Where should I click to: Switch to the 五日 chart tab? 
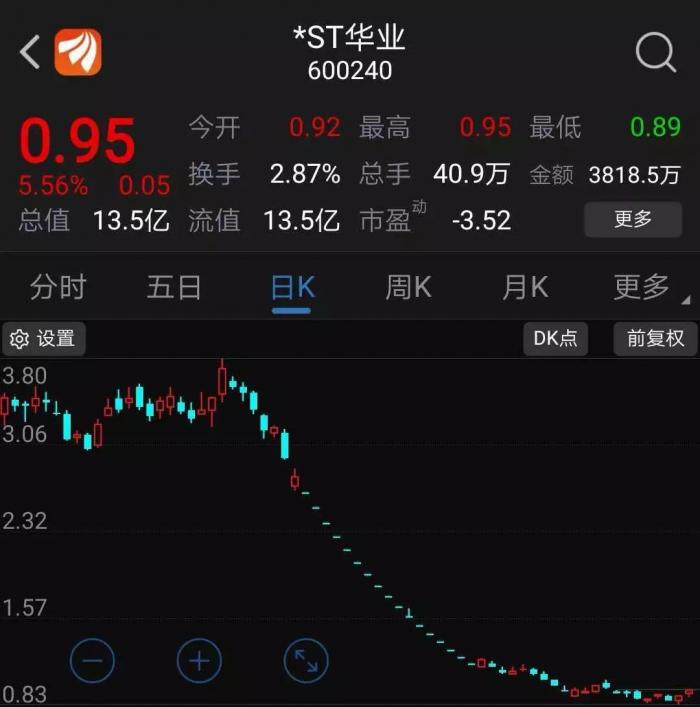pyautogui.click(x=174, y=288)
